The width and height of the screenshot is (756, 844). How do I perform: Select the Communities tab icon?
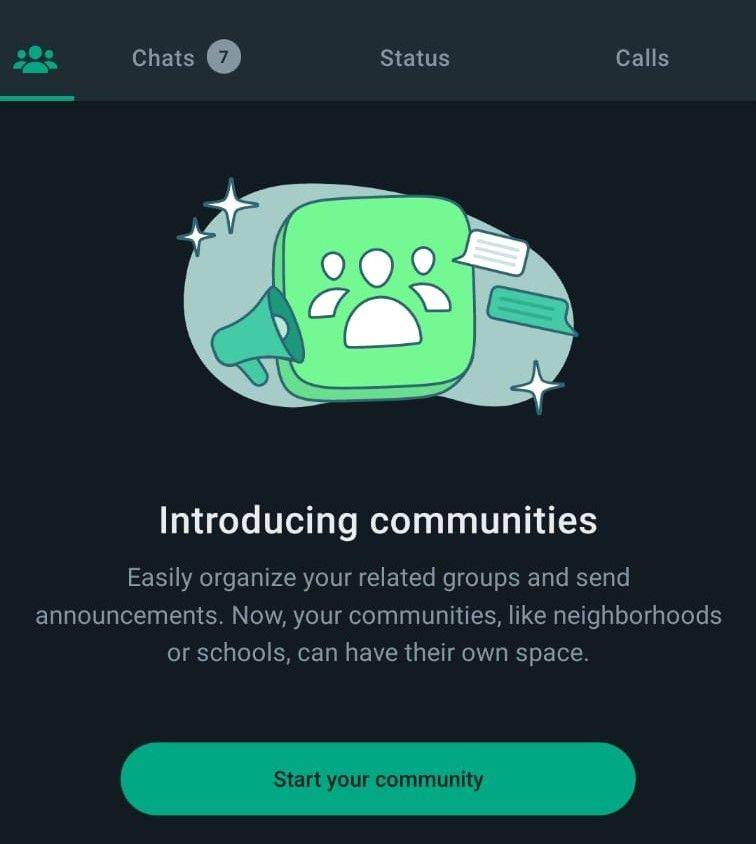[x=36, y=58]
